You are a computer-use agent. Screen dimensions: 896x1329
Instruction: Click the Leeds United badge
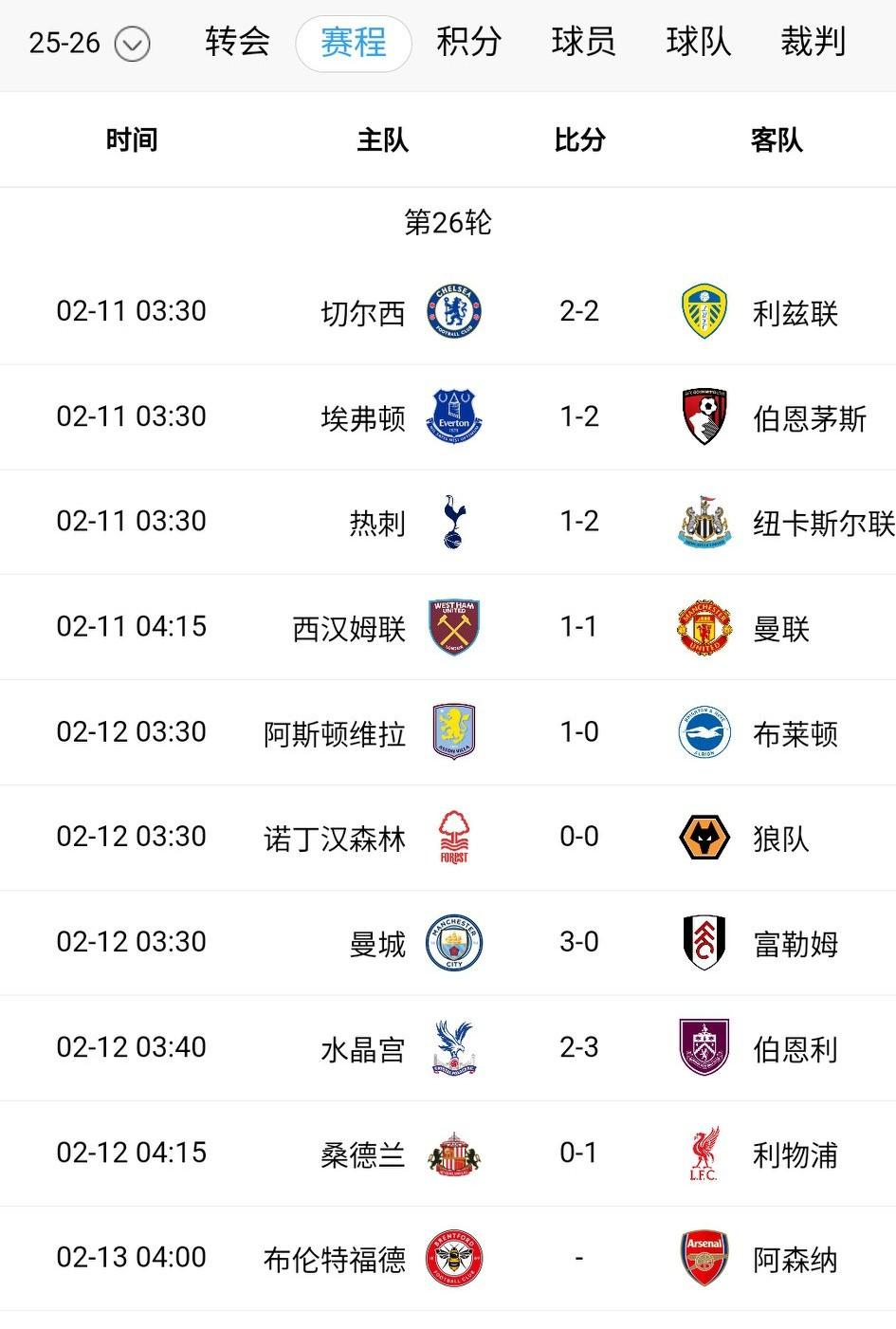click(703, 310)
